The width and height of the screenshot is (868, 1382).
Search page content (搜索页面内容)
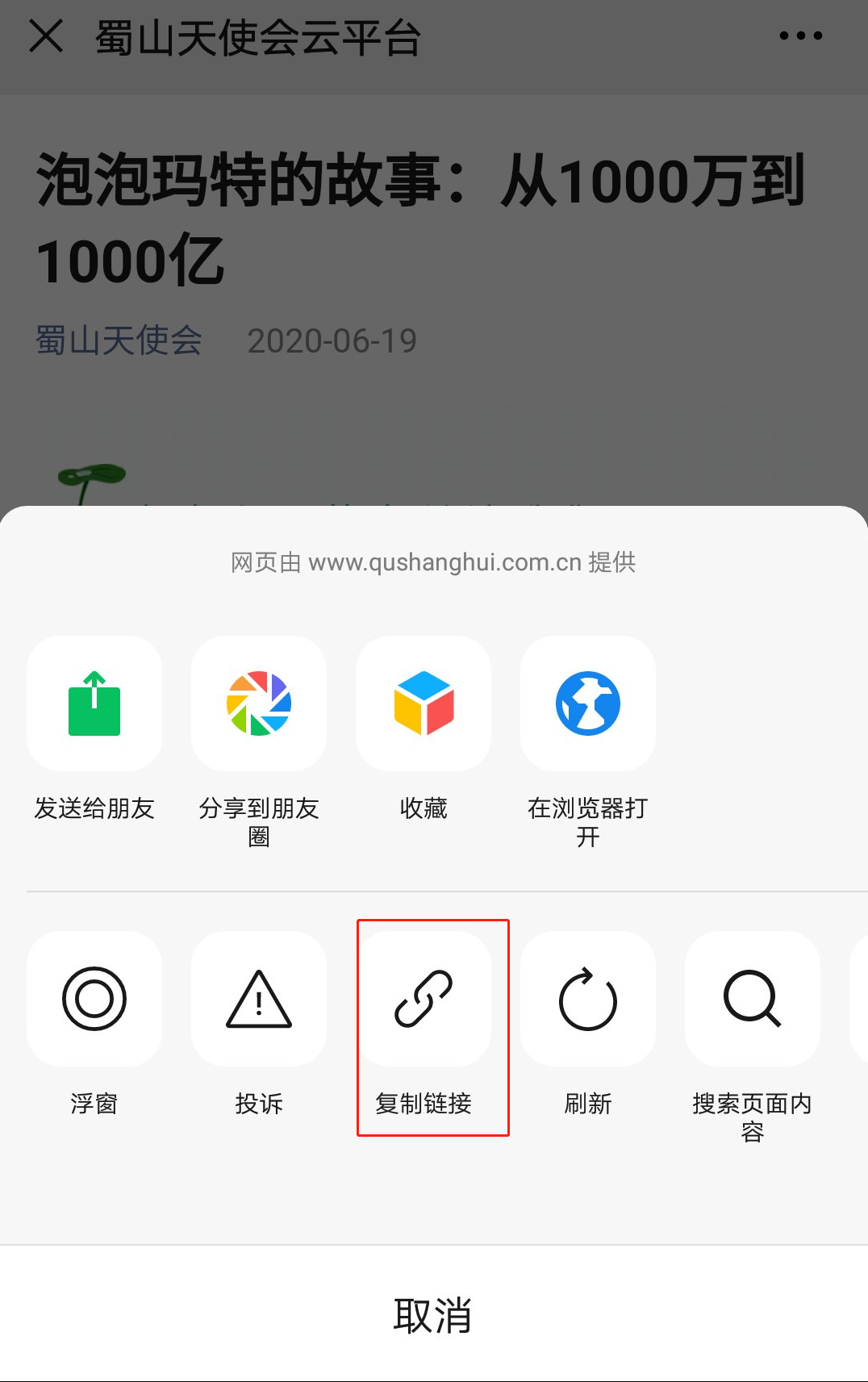[x=753, y=999]
